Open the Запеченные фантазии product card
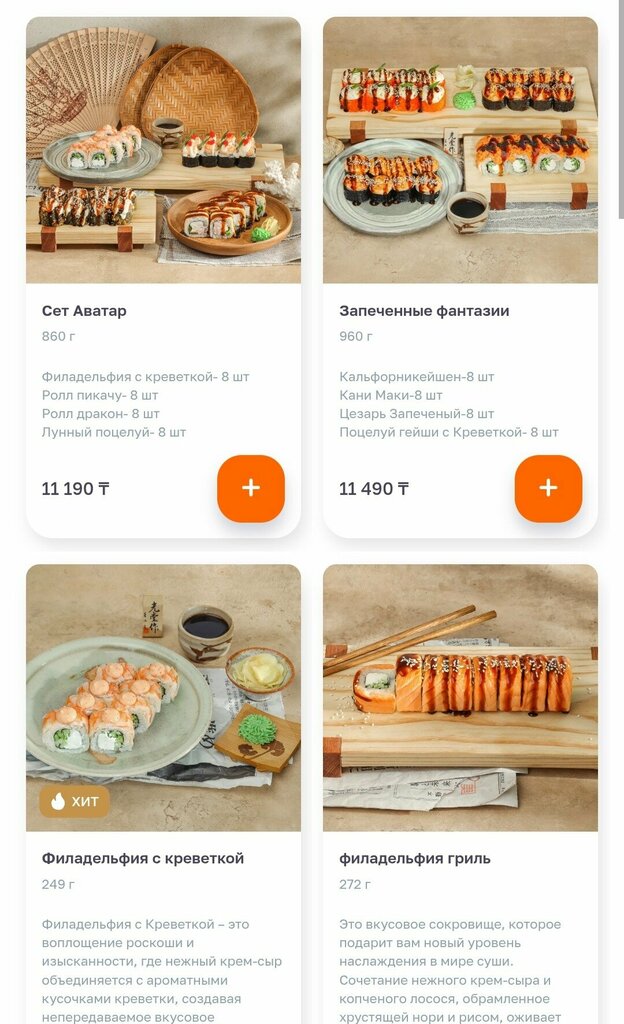This screenshot has height=1024, width=624. 460,150
